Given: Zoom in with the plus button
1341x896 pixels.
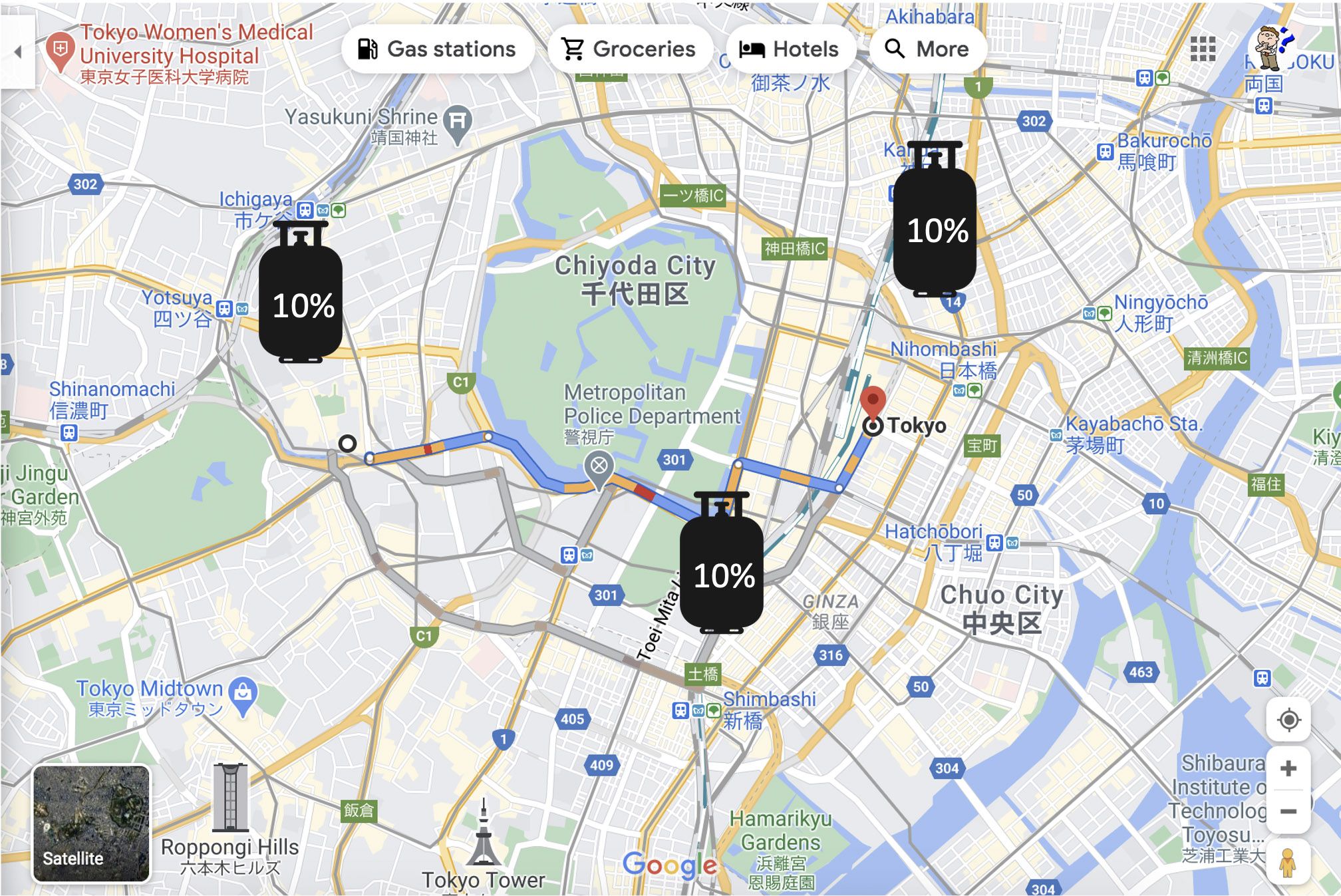Looking at the screenshot, I should point(1288,768).
